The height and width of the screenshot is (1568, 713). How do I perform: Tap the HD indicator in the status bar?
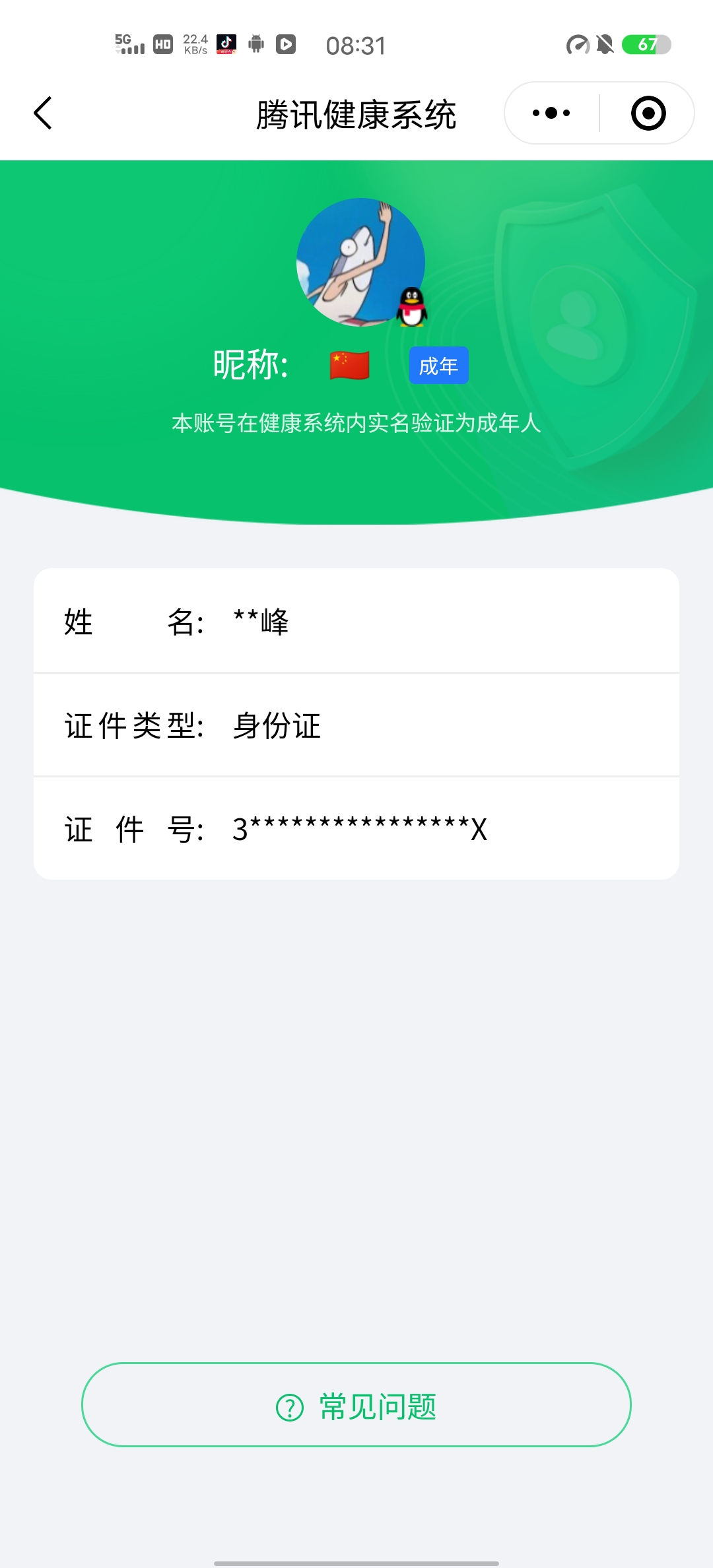point(161,45)
